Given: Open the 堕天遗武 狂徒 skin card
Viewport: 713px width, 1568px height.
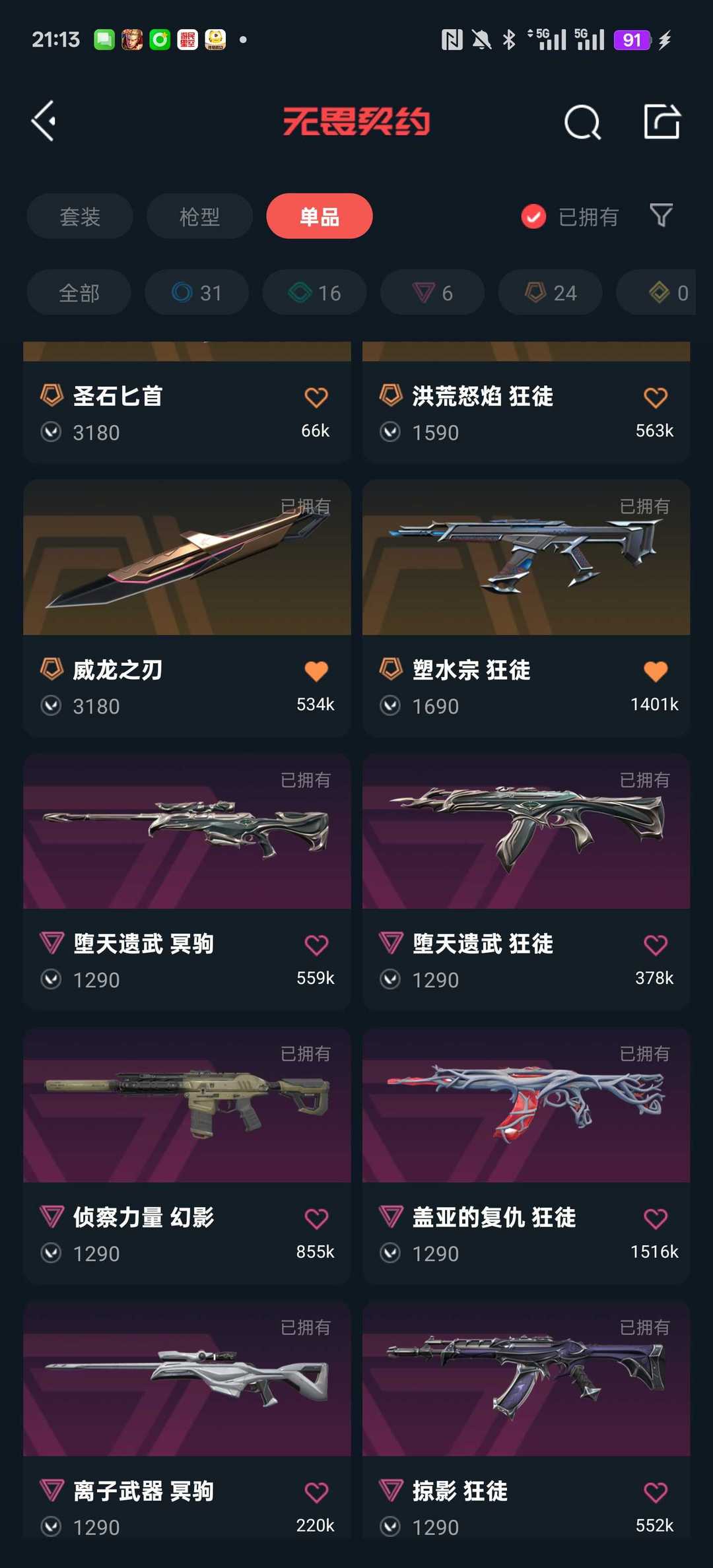Looking at the screenshot, I should coord(526,882).
